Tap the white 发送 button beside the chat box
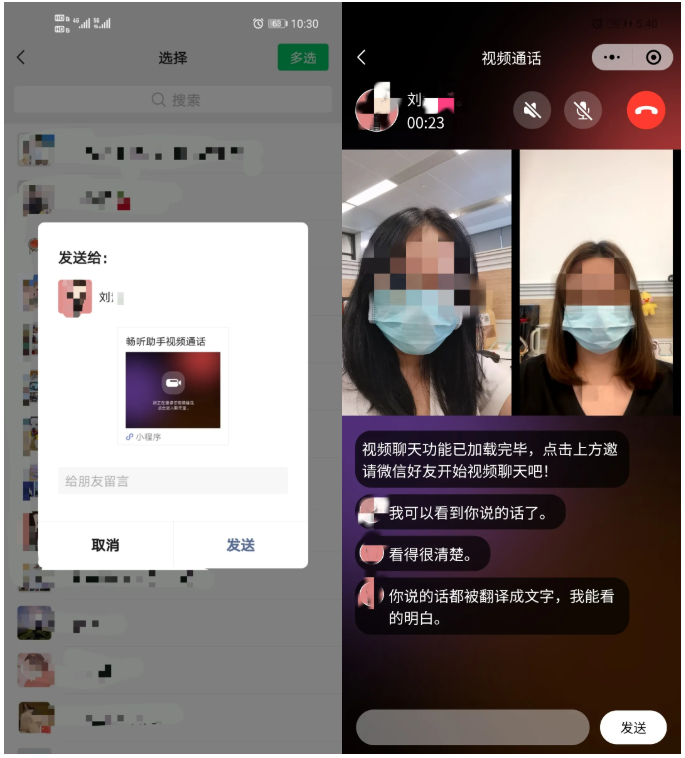The height and width of the screenshot is (758, 685). 633,727
